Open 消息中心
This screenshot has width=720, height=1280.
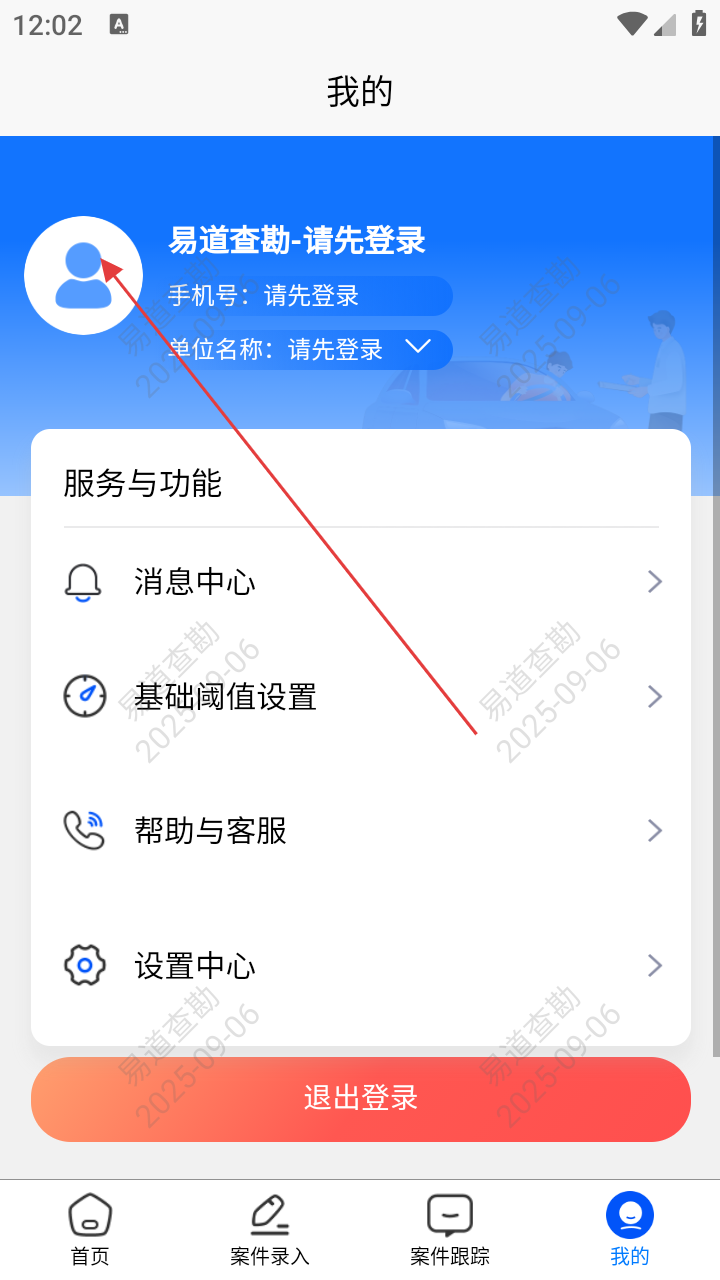(360, 582)
